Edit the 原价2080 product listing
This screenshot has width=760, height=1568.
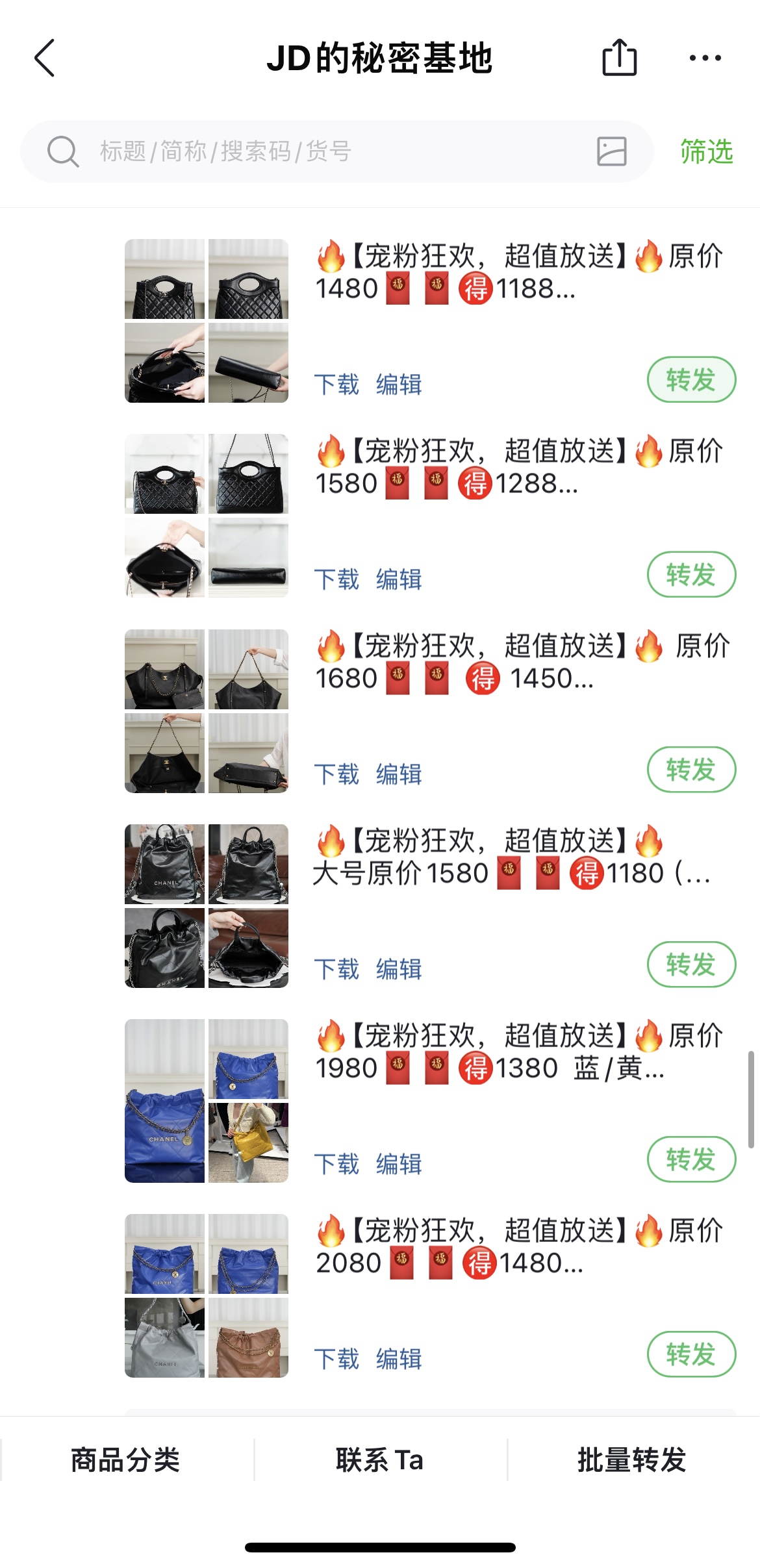tap(399, 1359)
